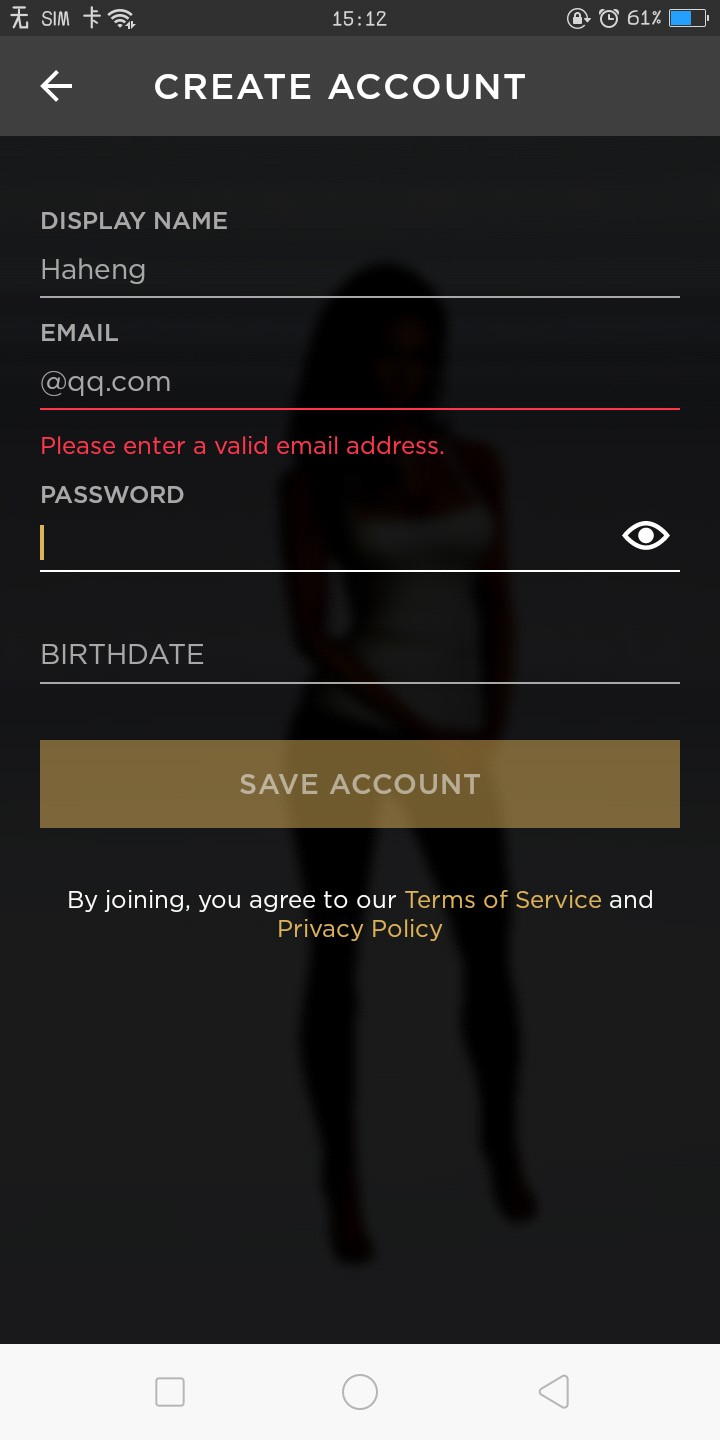This screenshot has width=720, height=1440.
Task: Open the Terms of Service link
Action: [x=503, y=900]
